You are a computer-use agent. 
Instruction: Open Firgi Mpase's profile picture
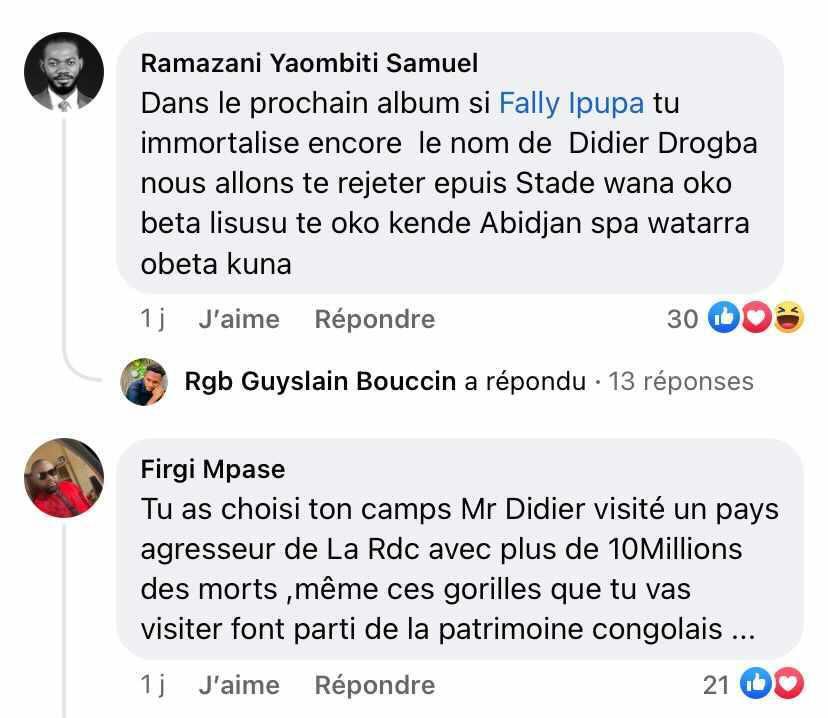pyautogui.click(x=64, y=478)
